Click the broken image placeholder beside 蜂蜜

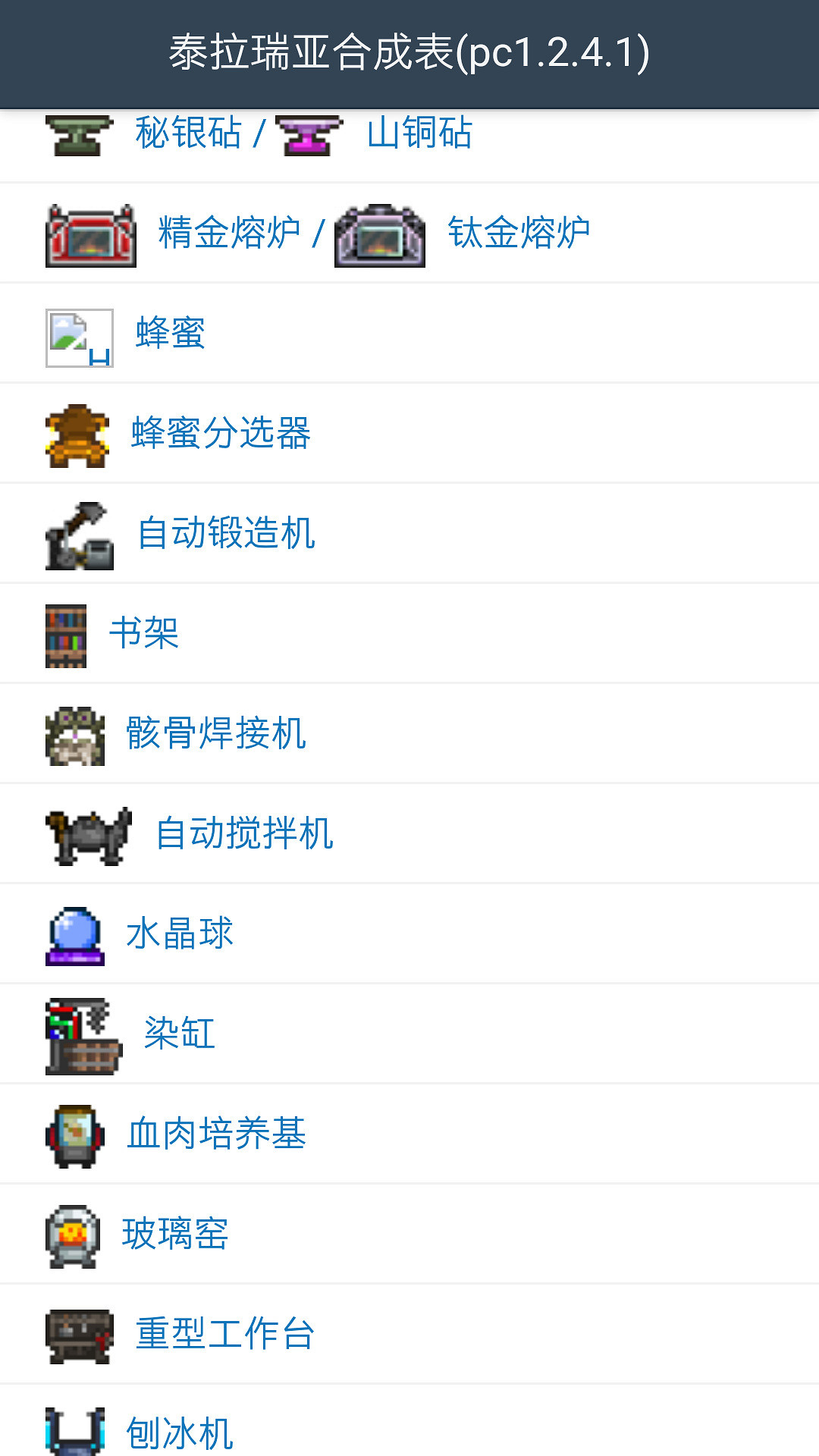click(x=79, y=334)
